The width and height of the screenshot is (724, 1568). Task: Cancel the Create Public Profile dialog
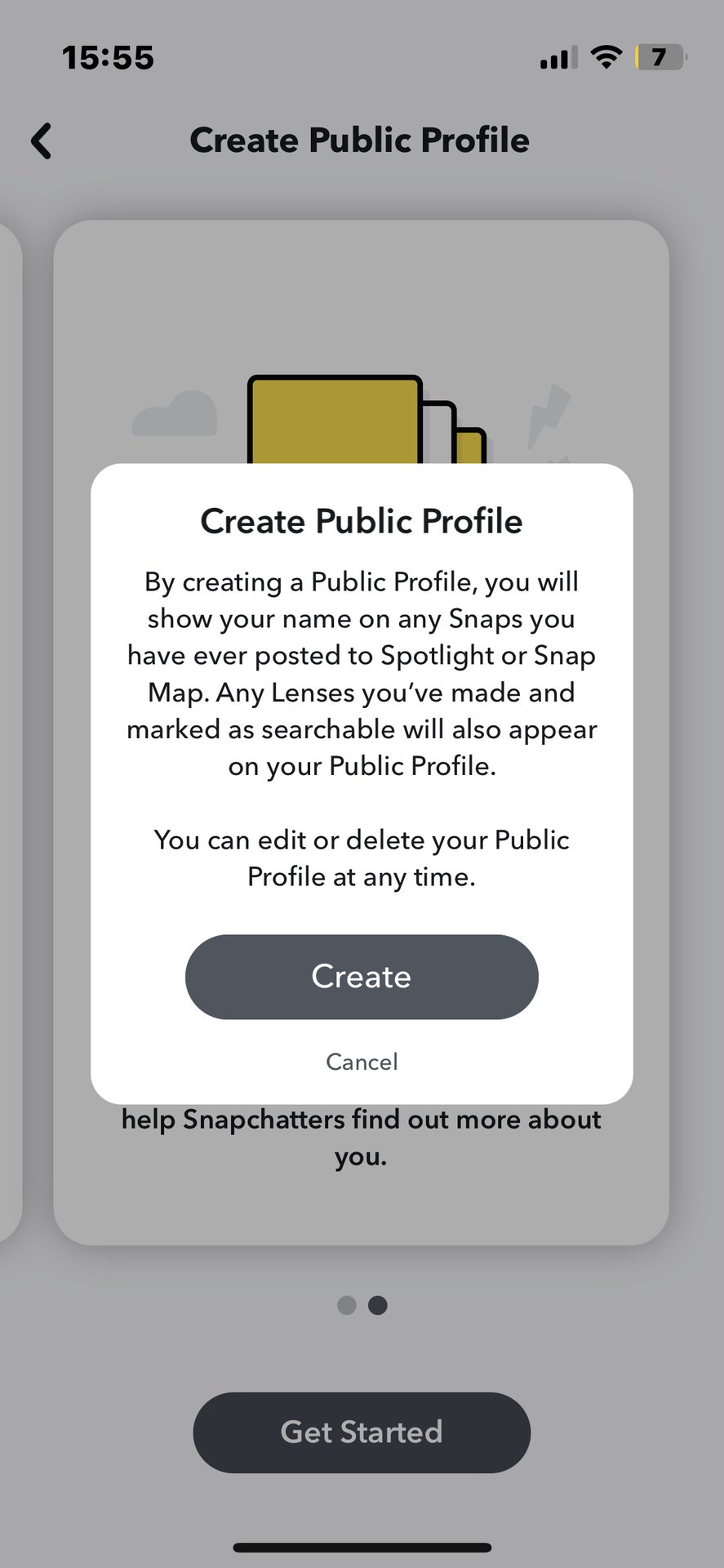362,1062
